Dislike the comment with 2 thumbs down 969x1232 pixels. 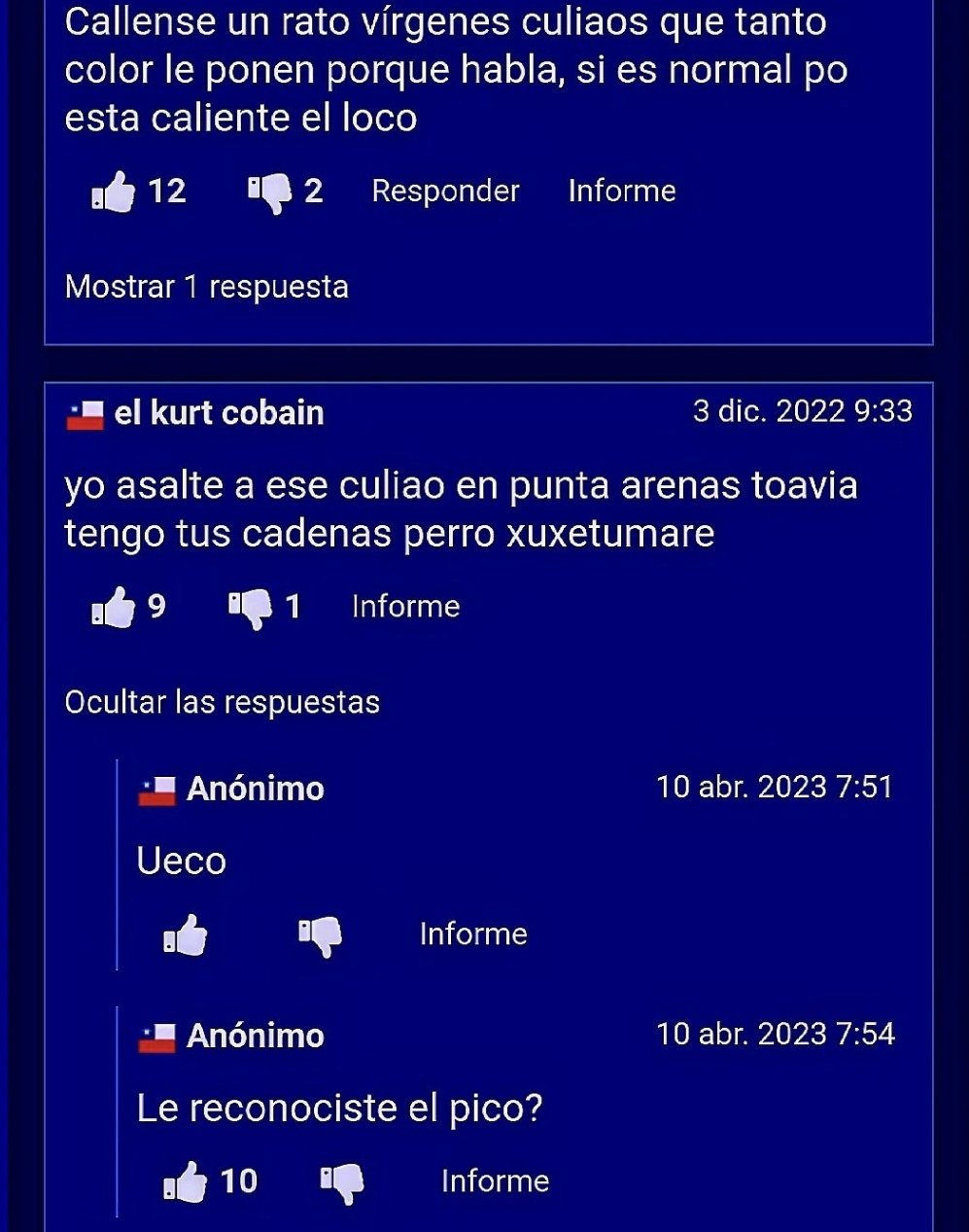[x=269, y=192]
